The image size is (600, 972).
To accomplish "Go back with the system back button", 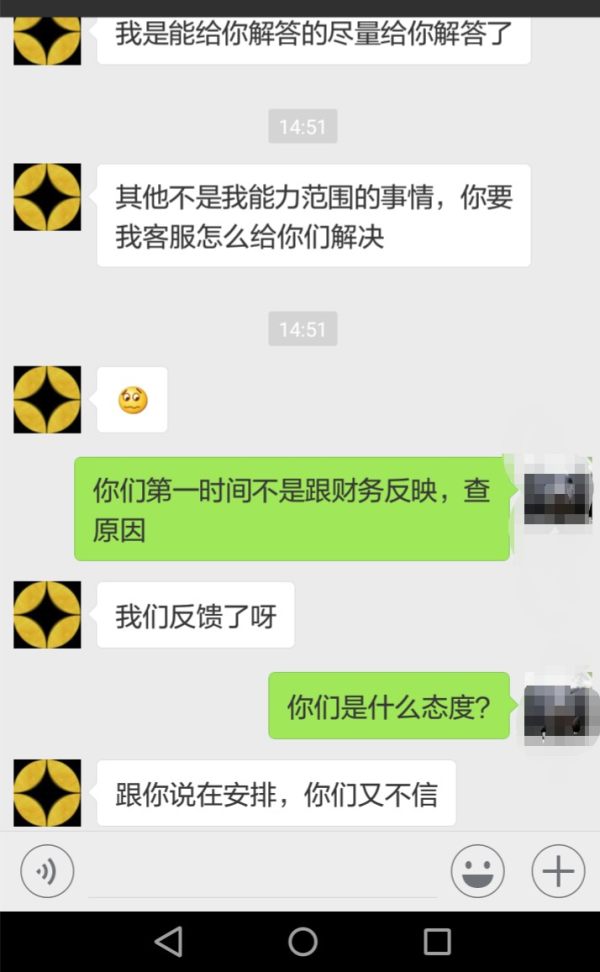I will pyautogui.click(x=168, y=941).
